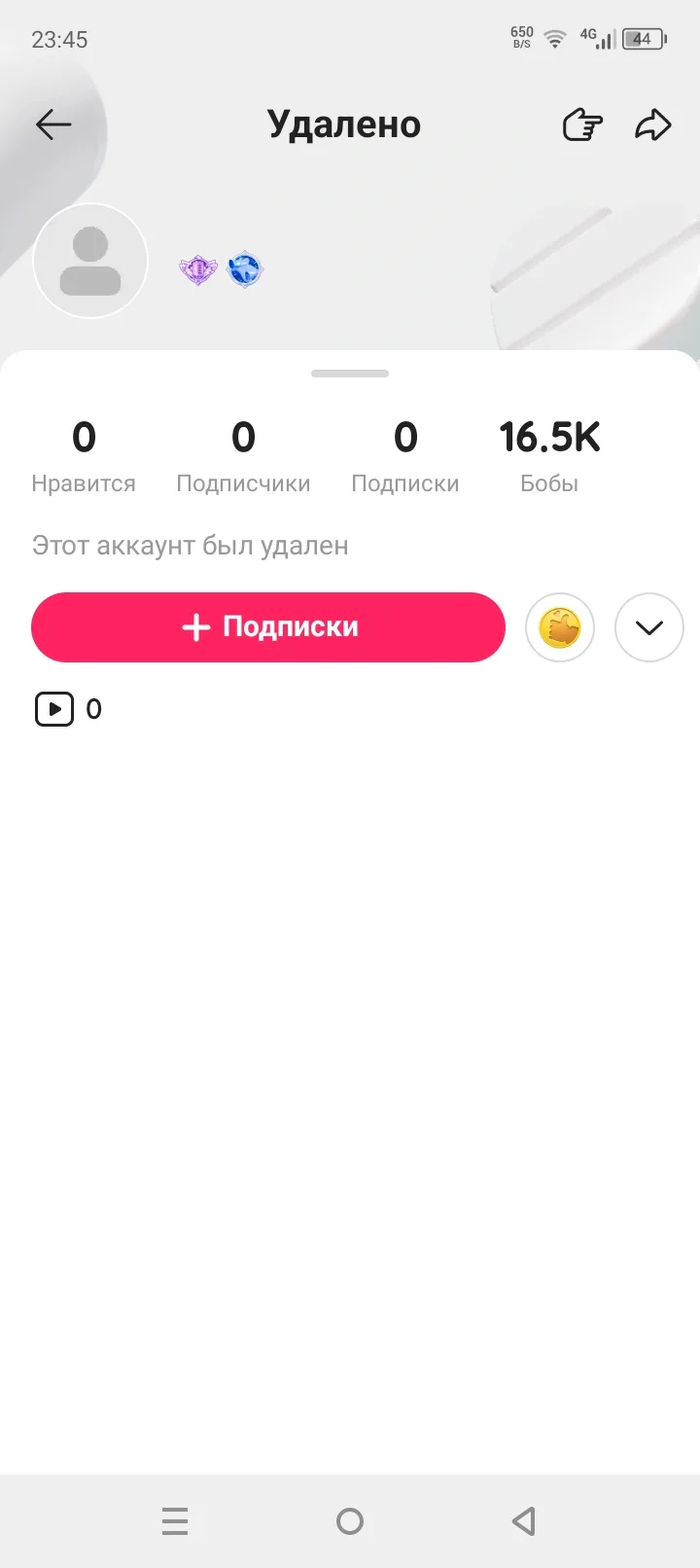Go back using the top arrow

point(53,125)
